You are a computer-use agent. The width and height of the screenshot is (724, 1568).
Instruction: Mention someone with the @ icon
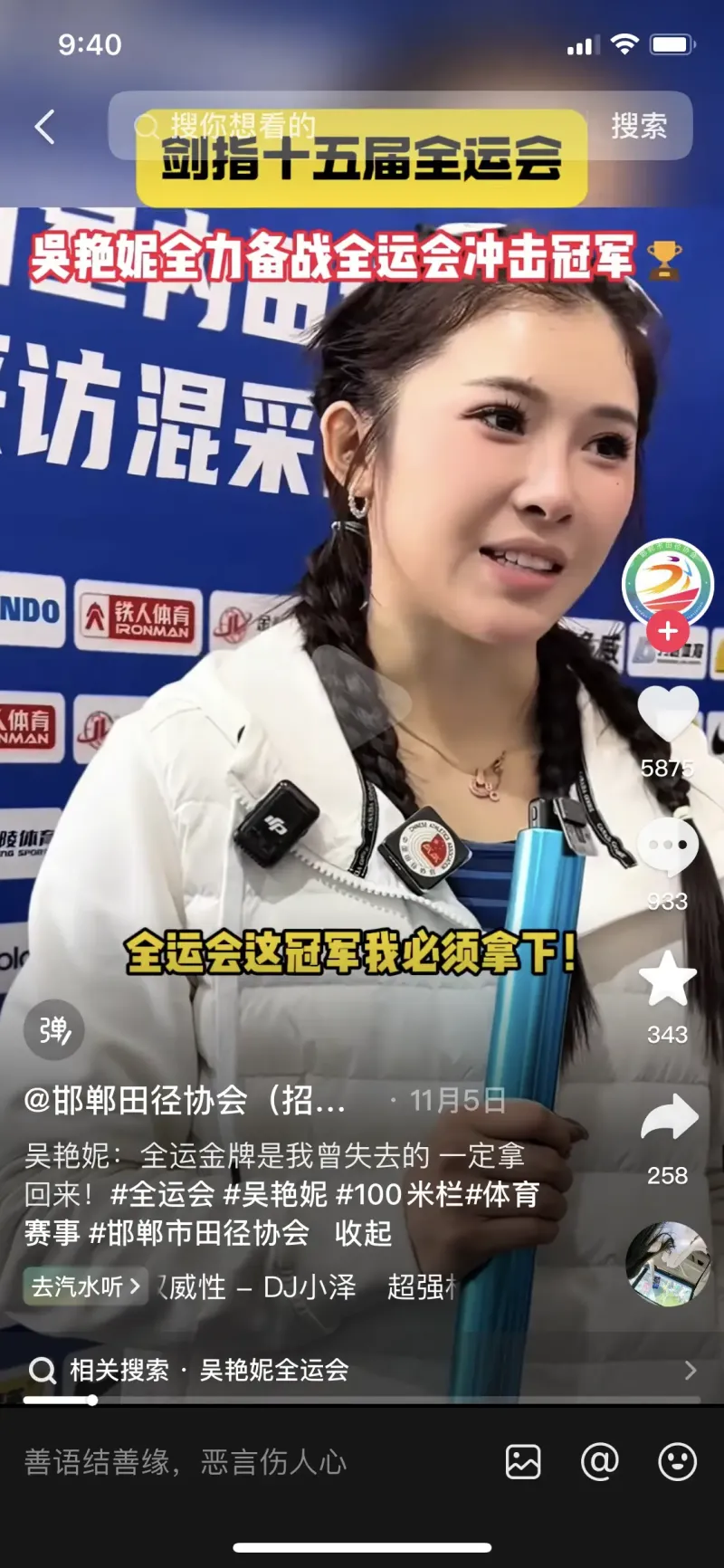599,1461
